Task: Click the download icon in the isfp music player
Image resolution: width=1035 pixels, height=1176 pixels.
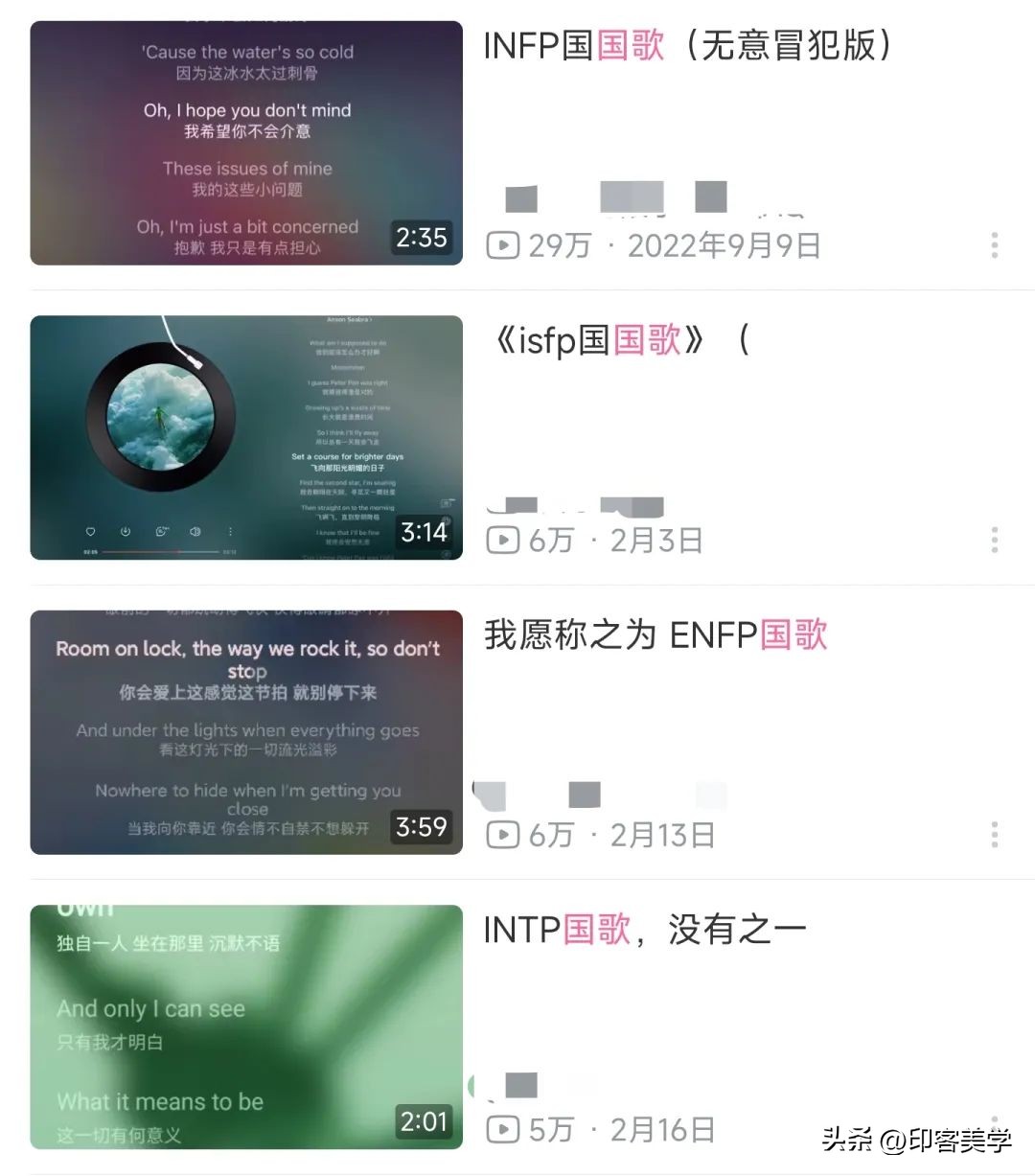Action: click(x=125, y=531)
